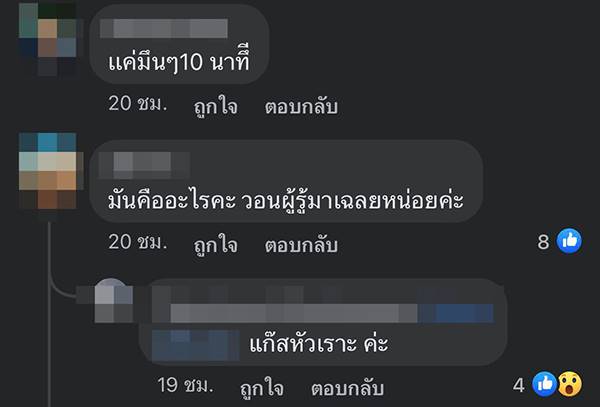The image size is (600, 407).
Task: Like the reply "แก๊สหัวเราะ ค่ะ"
Action: coord(262,384)
